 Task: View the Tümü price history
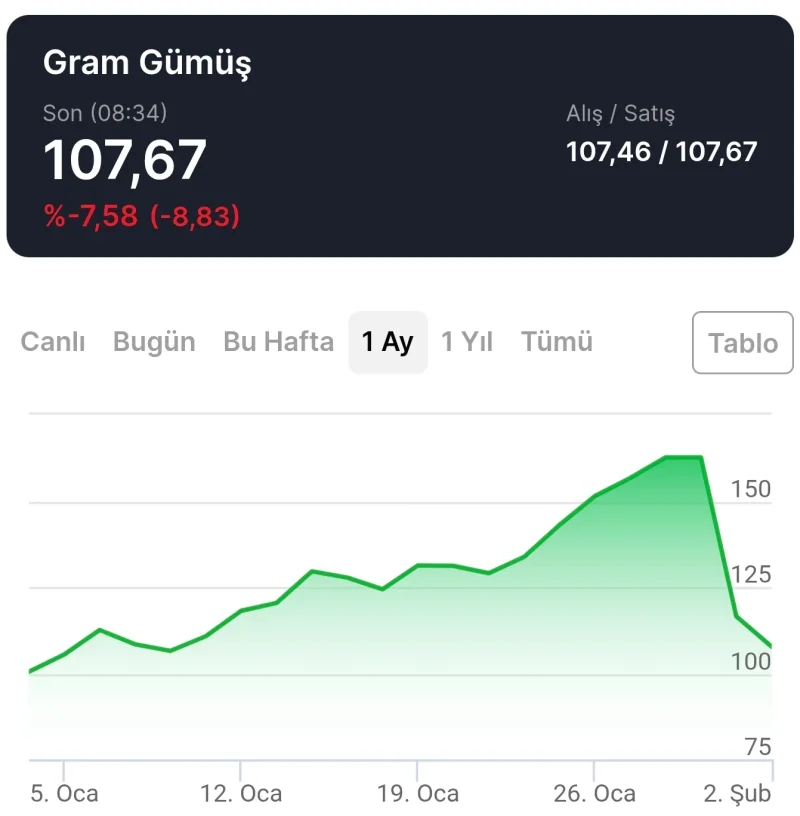click(557, 342)
